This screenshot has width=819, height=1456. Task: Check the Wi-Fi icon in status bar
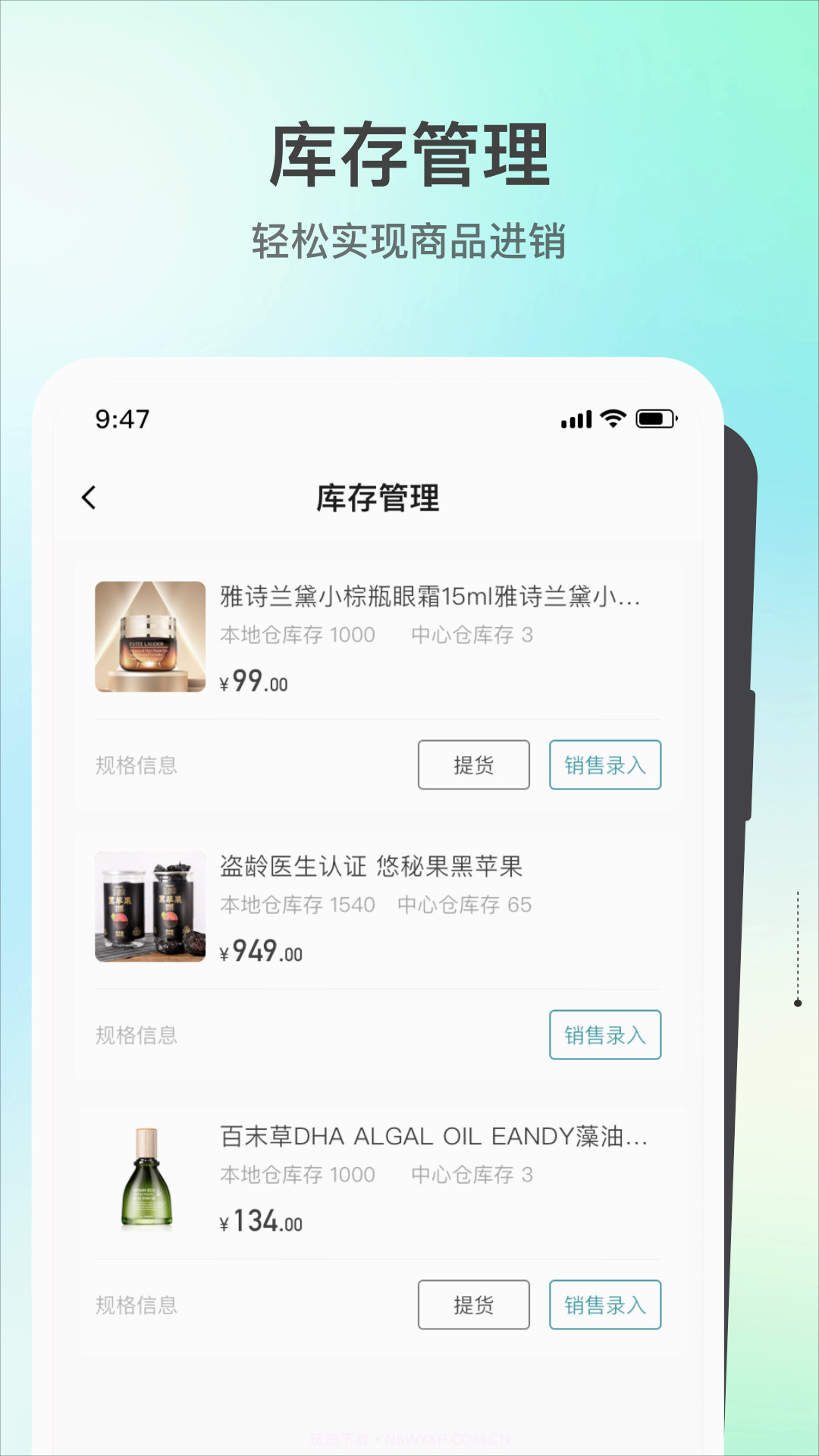(611, 418)
